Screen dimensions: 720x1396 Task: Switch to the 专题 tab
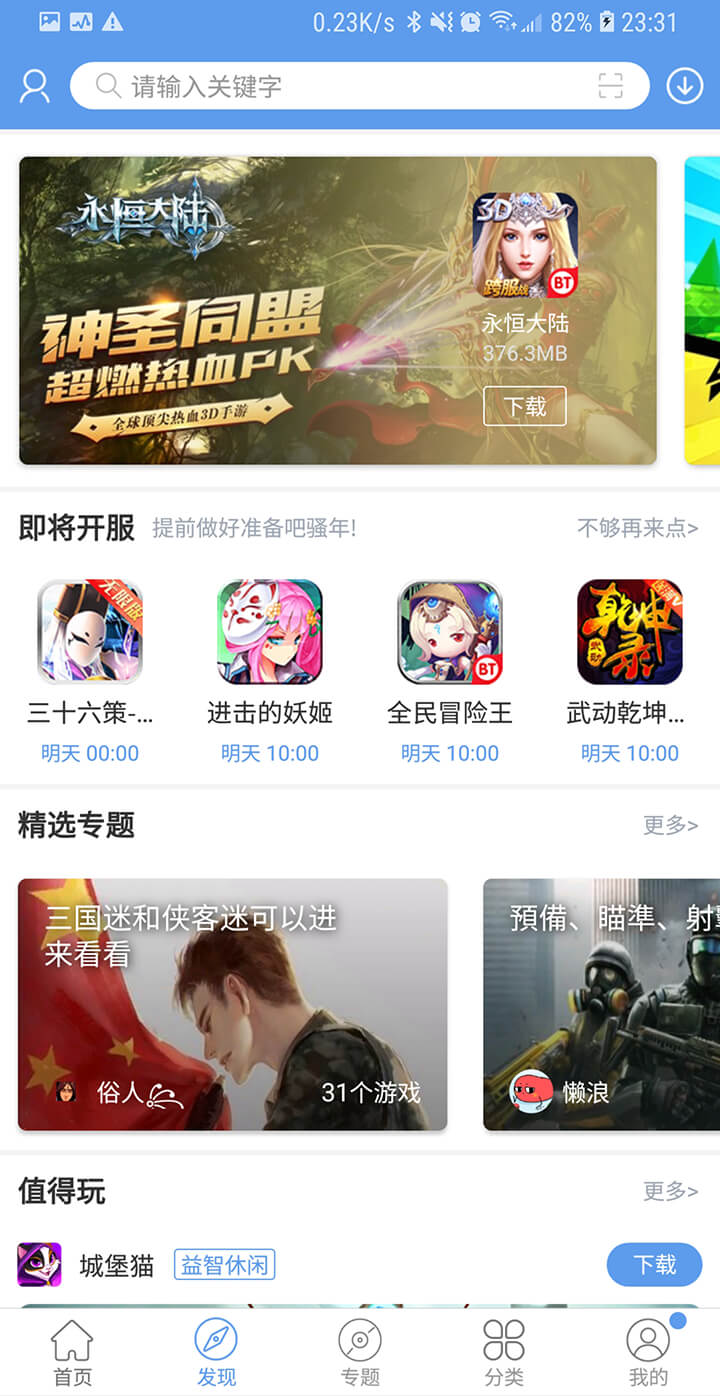click(x=360, y=1352)
